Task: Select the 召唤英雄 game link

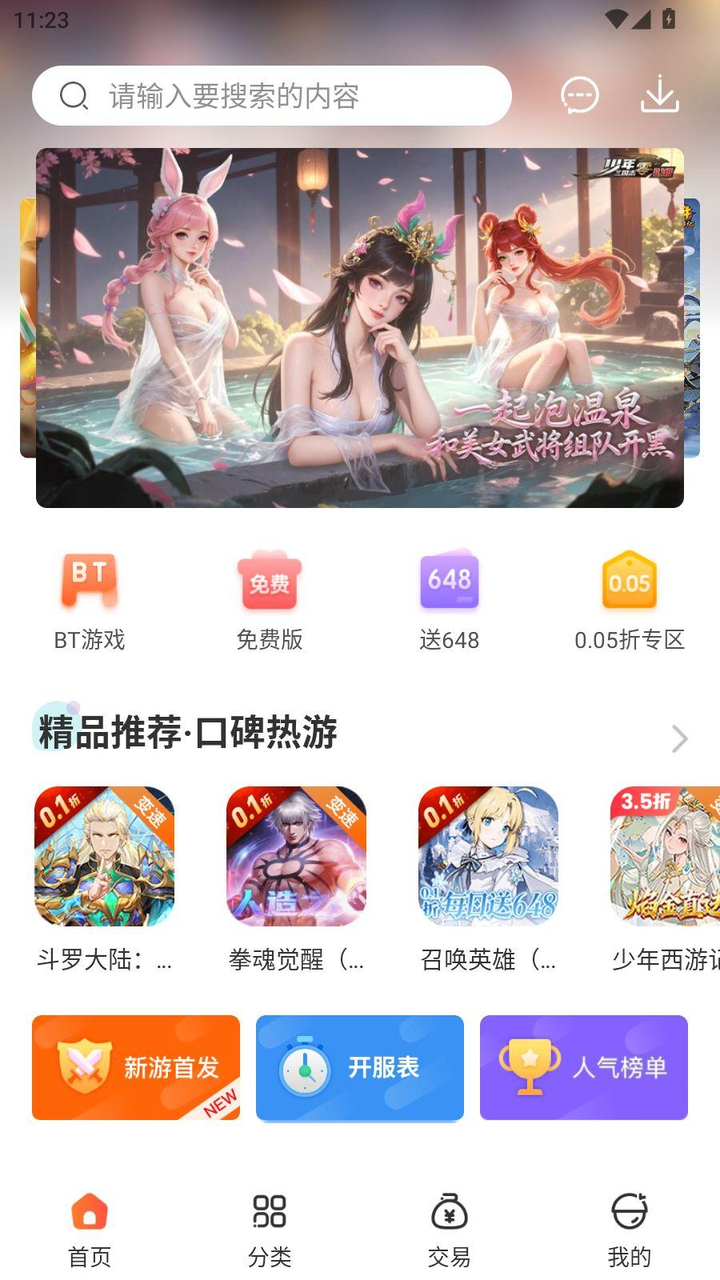Action: (x=488, y=856)
